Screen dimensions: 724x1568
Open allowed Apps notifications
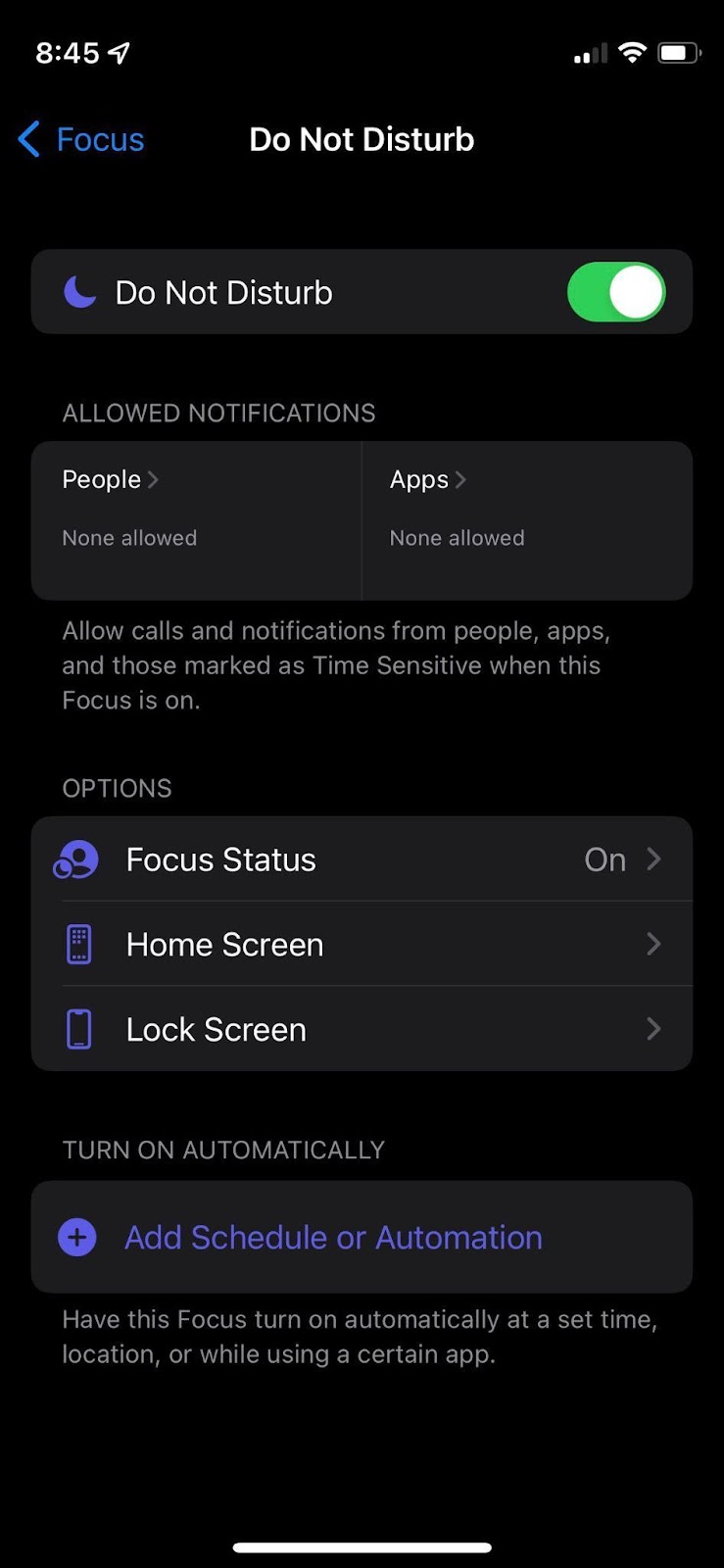(526, 519)
